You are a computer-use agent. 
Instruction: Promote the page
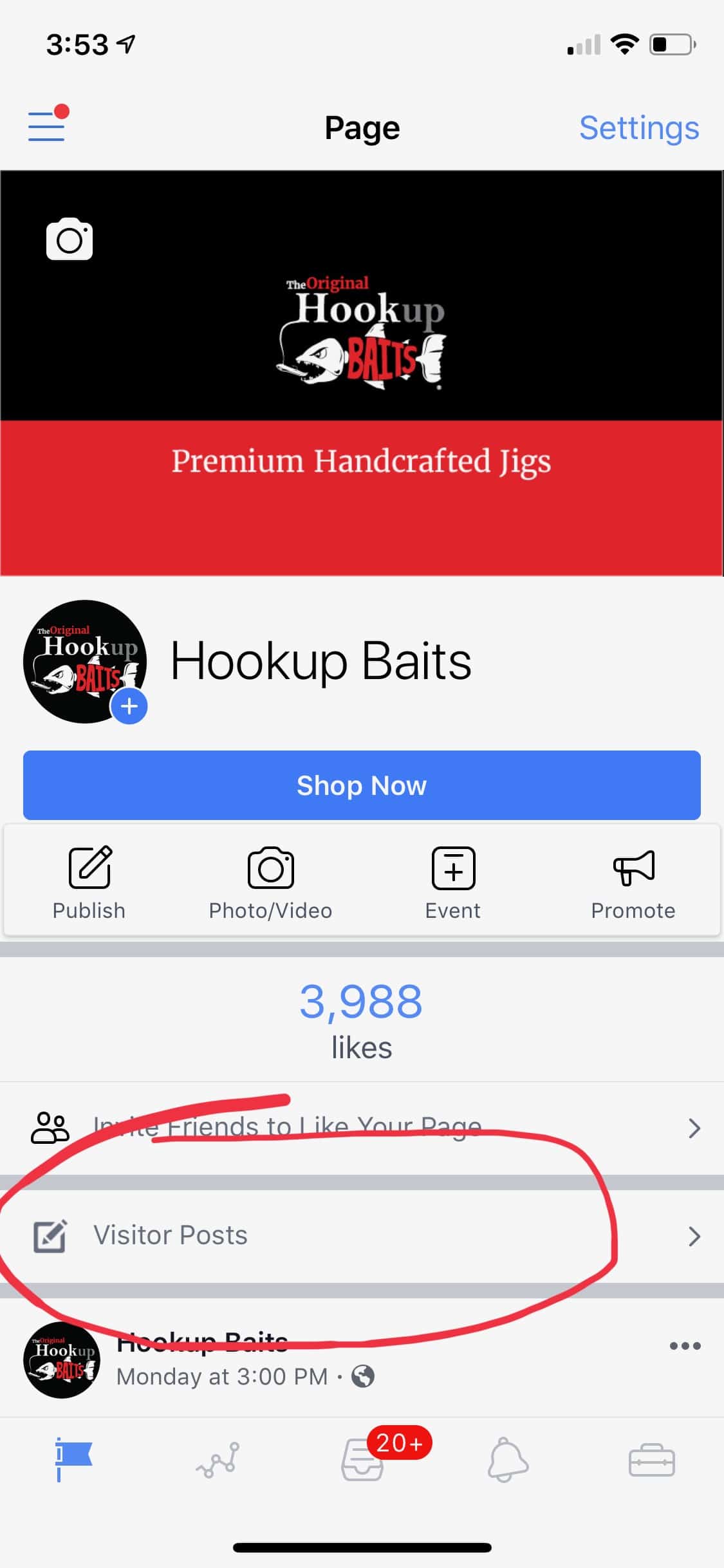point(633,883)
